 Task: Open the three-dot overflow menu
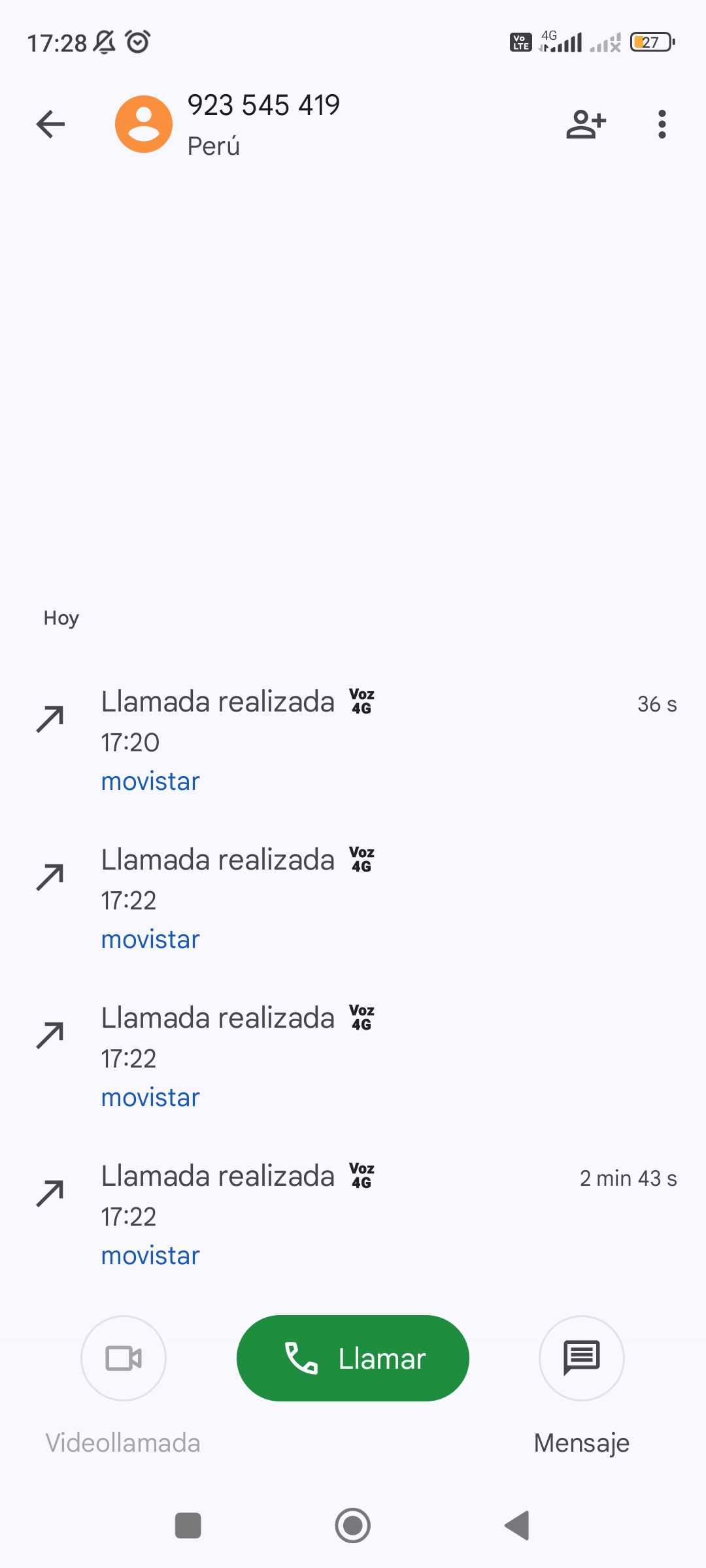[x=662, y=124]
